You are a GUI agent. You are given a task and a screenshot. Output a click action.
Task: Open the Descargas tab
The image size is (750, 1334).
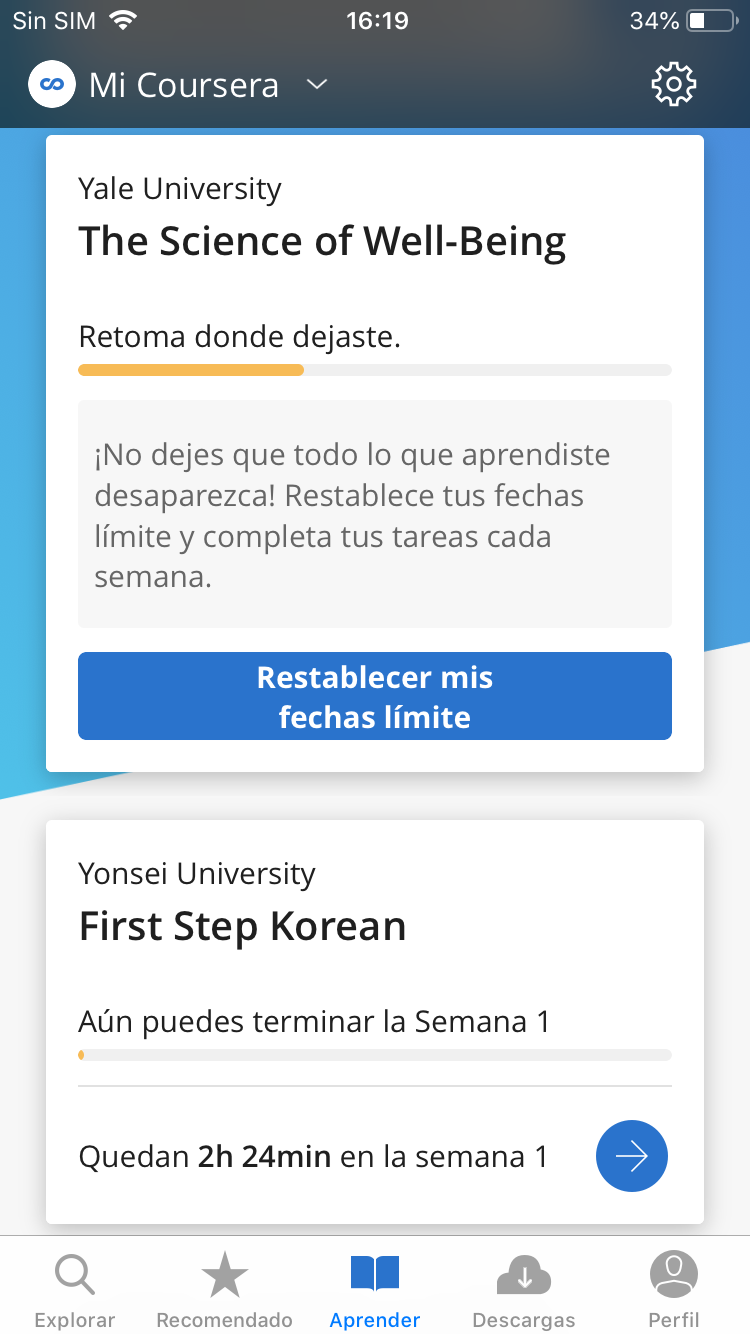tap(524, 1291)
